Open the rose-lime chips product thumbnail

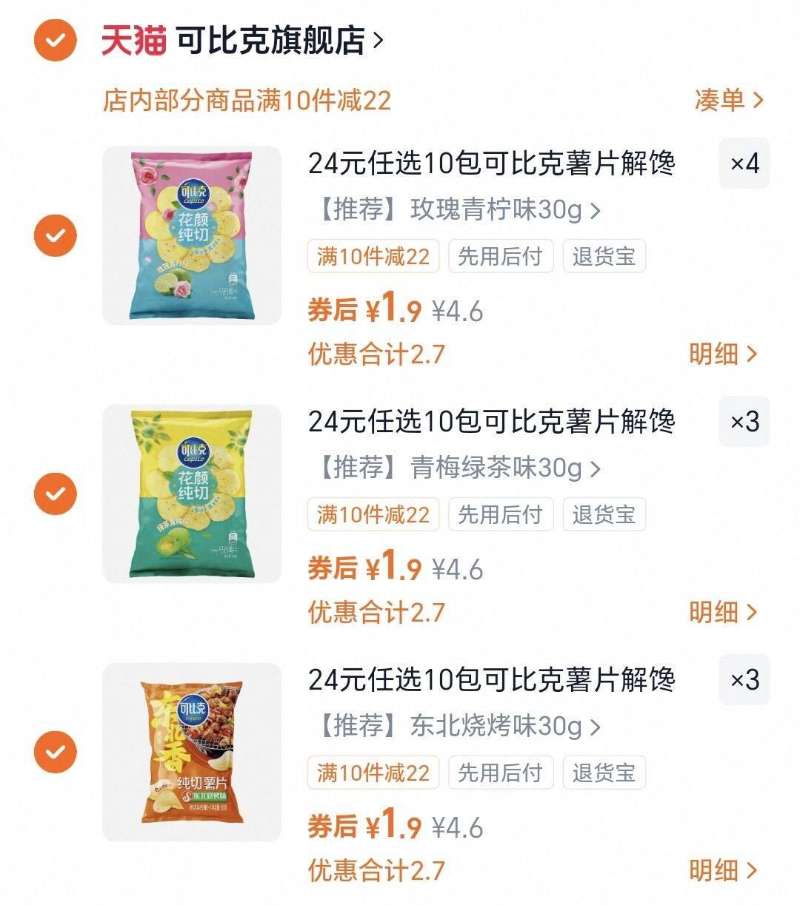pyautogui.click(x=193, y=238)
